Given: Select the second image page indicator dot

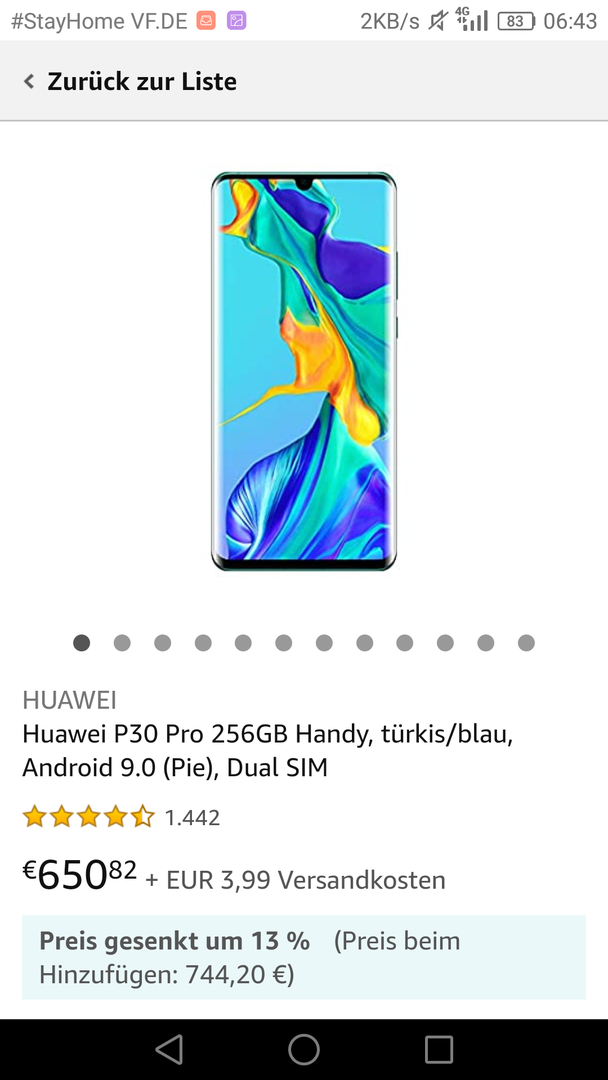Looking at the screenshot, I should coord(122,643).
